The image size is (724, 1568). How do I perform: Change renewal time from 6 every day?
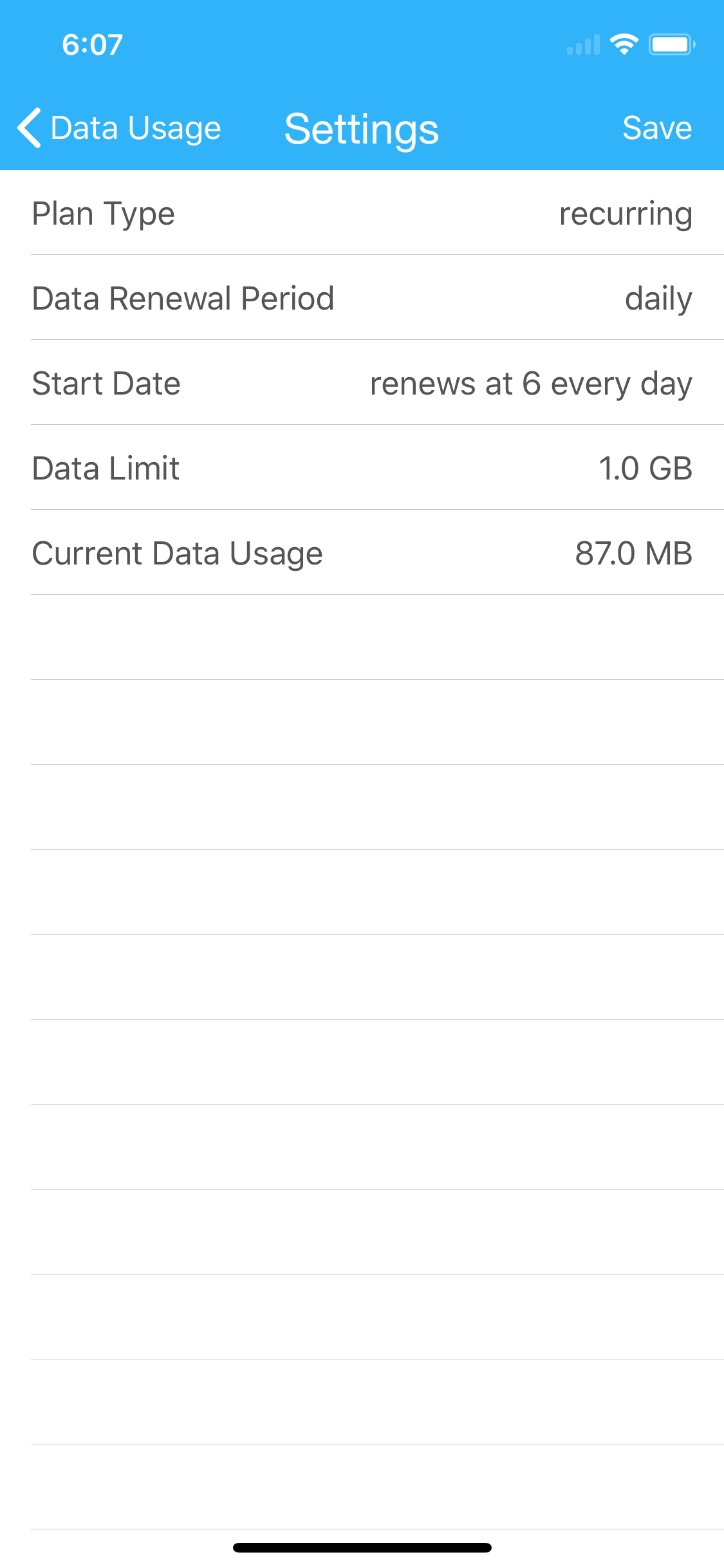[x=530, y=383]
